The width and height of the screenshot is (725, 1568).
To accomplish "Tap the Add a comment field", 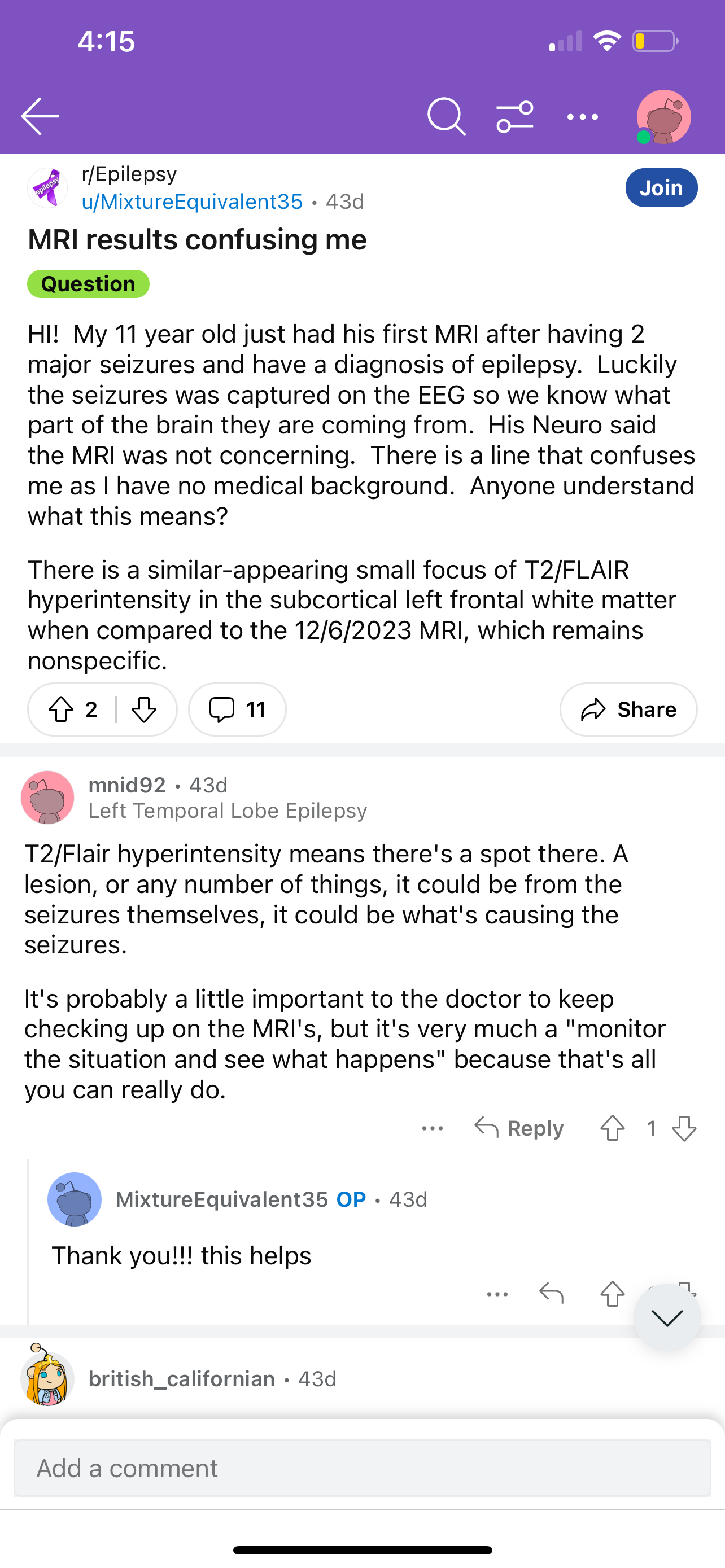I will coord(362,1468).
